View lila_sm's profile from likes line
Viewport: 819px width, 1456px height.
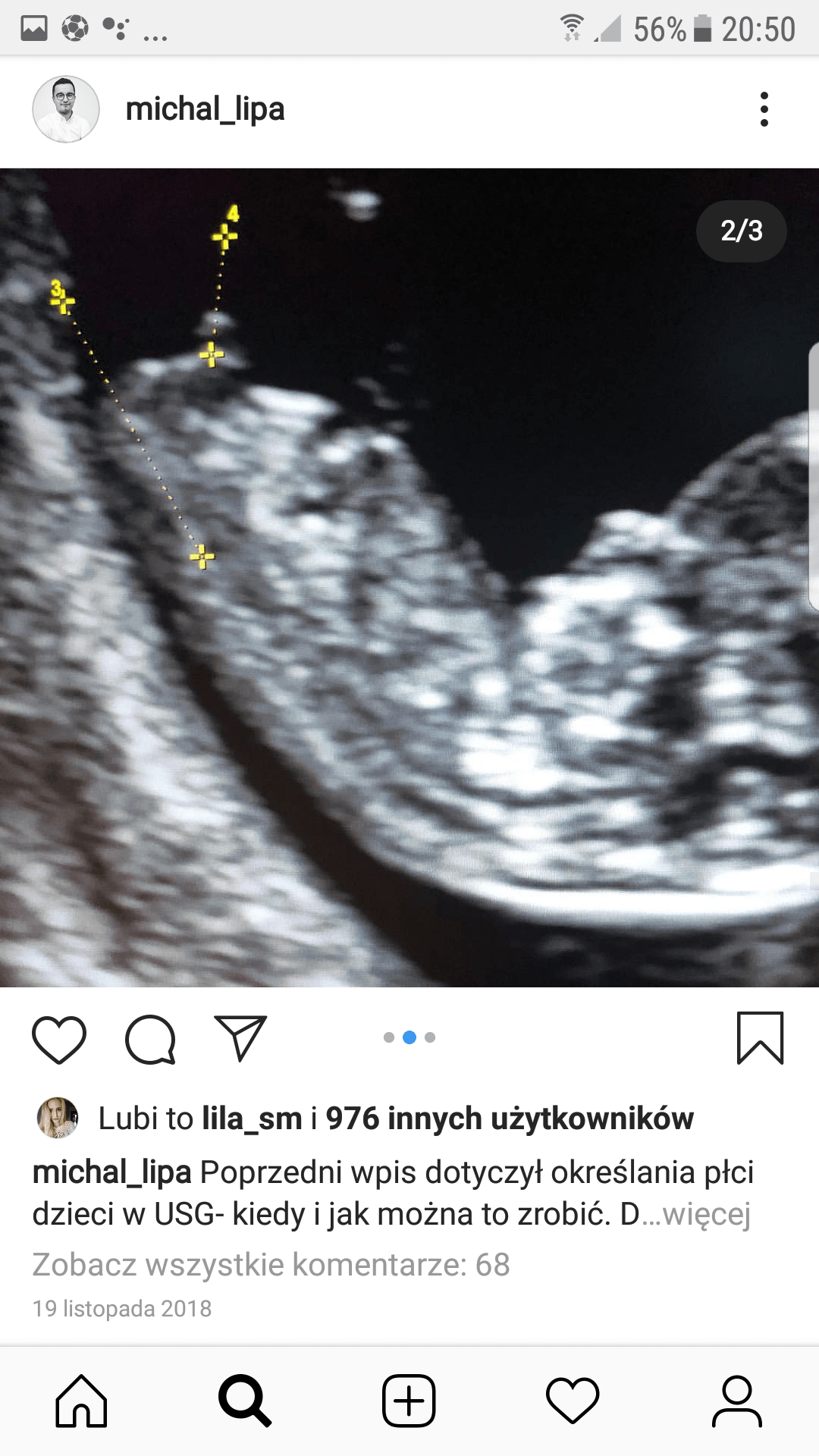coord(251,1119)
